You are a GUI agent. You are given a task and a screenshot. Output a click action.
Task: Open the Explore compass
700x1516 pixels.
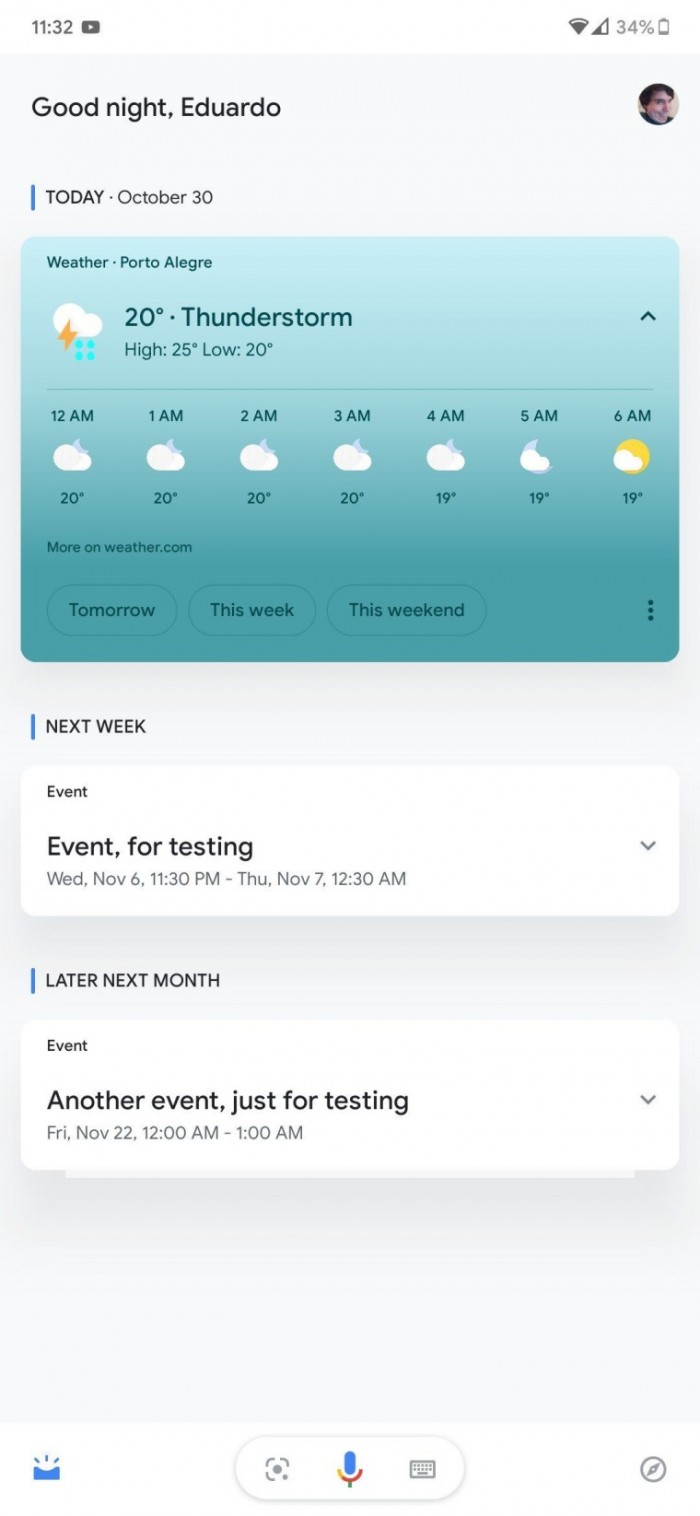[x=653, y=1468]
